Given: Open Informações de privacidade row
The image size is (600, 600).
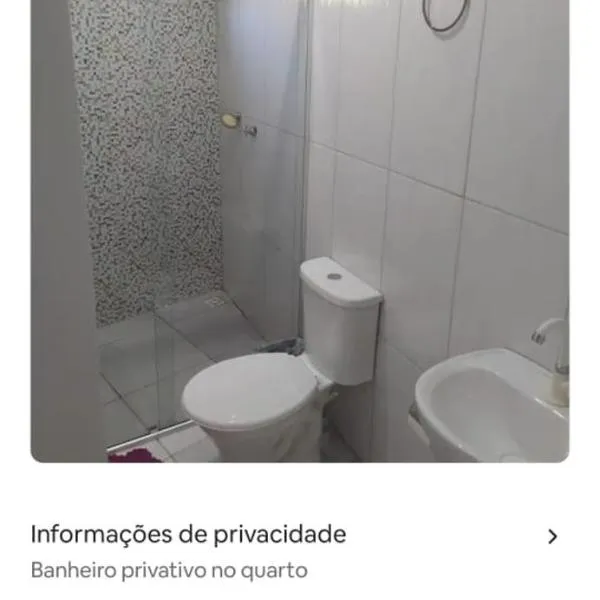Looking at the screenshot, I should click(x=297, y=550).
